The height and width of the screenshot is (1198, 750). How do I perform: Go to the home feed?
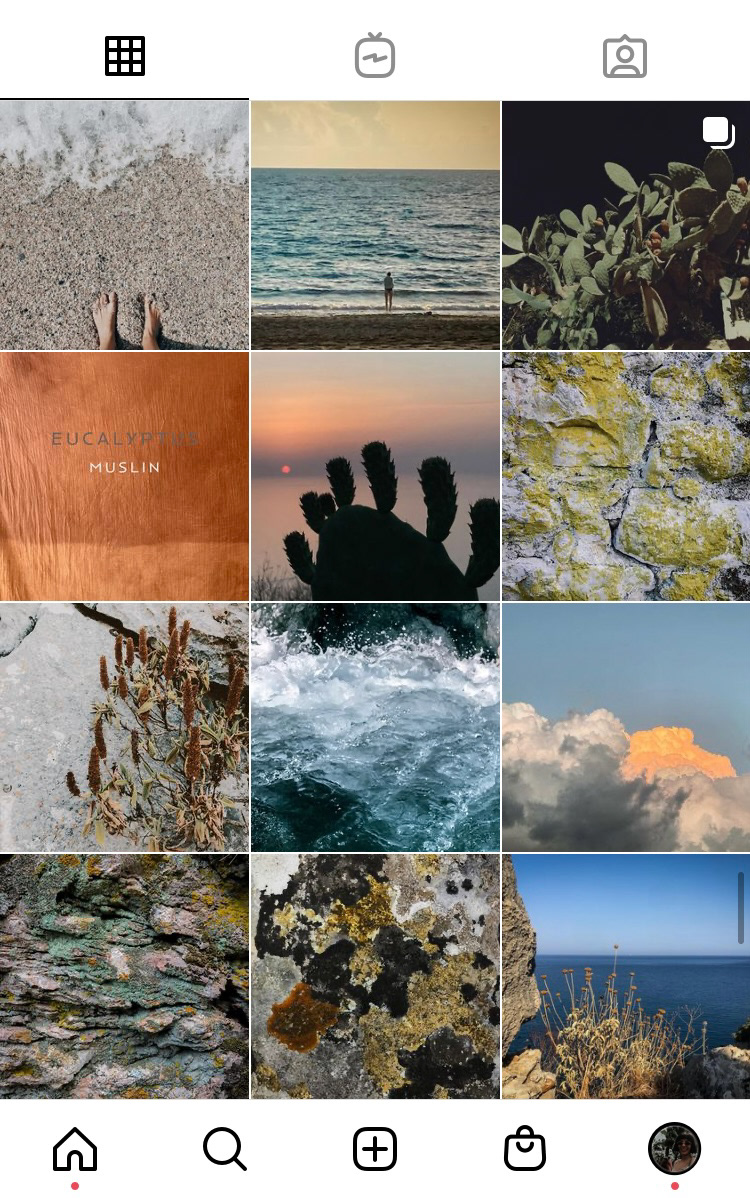(x=75, y=1149)
